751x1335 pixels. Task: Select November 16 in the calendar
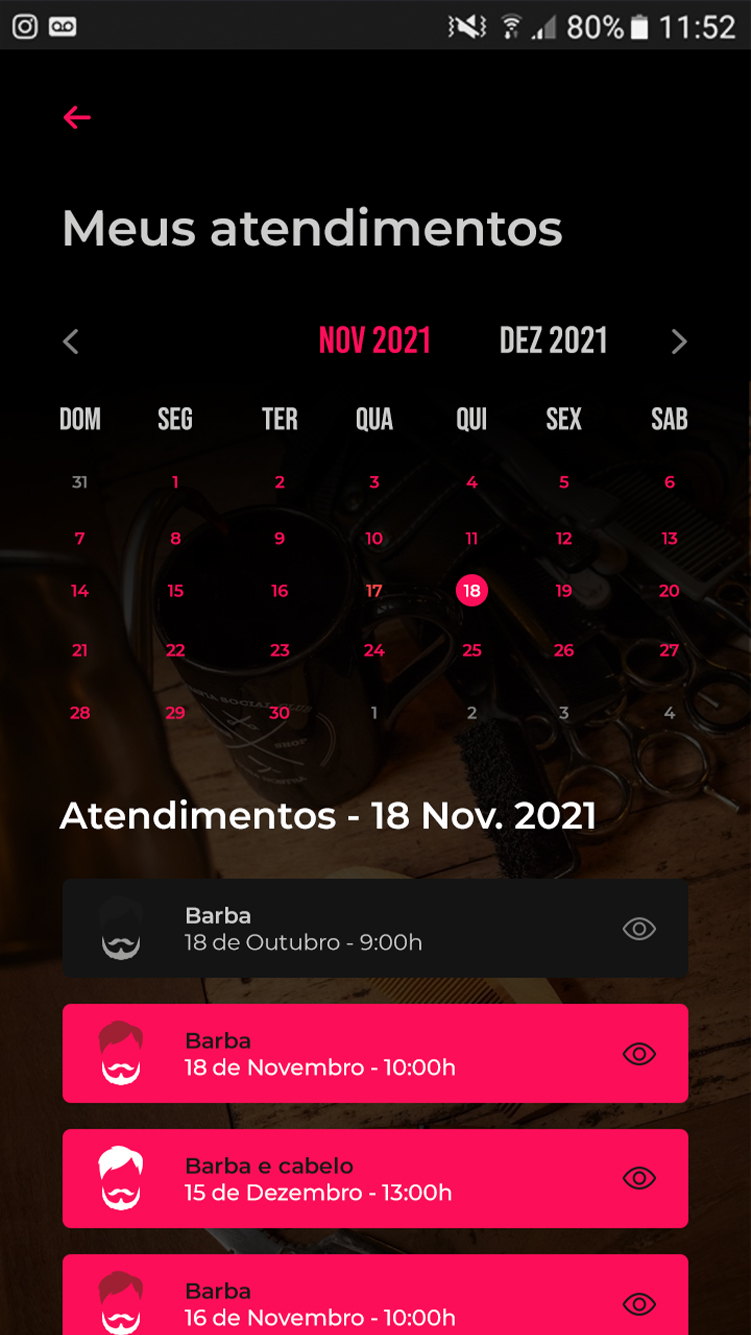280,591
